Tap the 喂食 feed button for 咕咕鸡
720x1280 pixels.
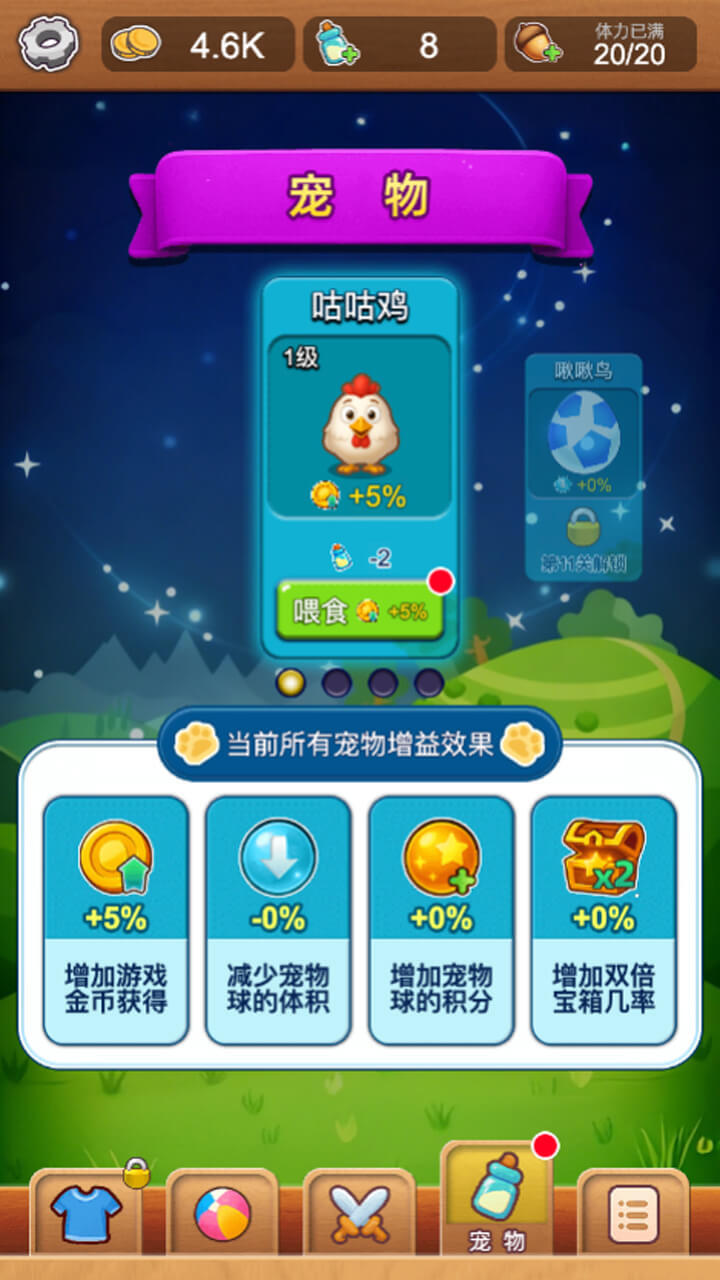pos(359,611)
